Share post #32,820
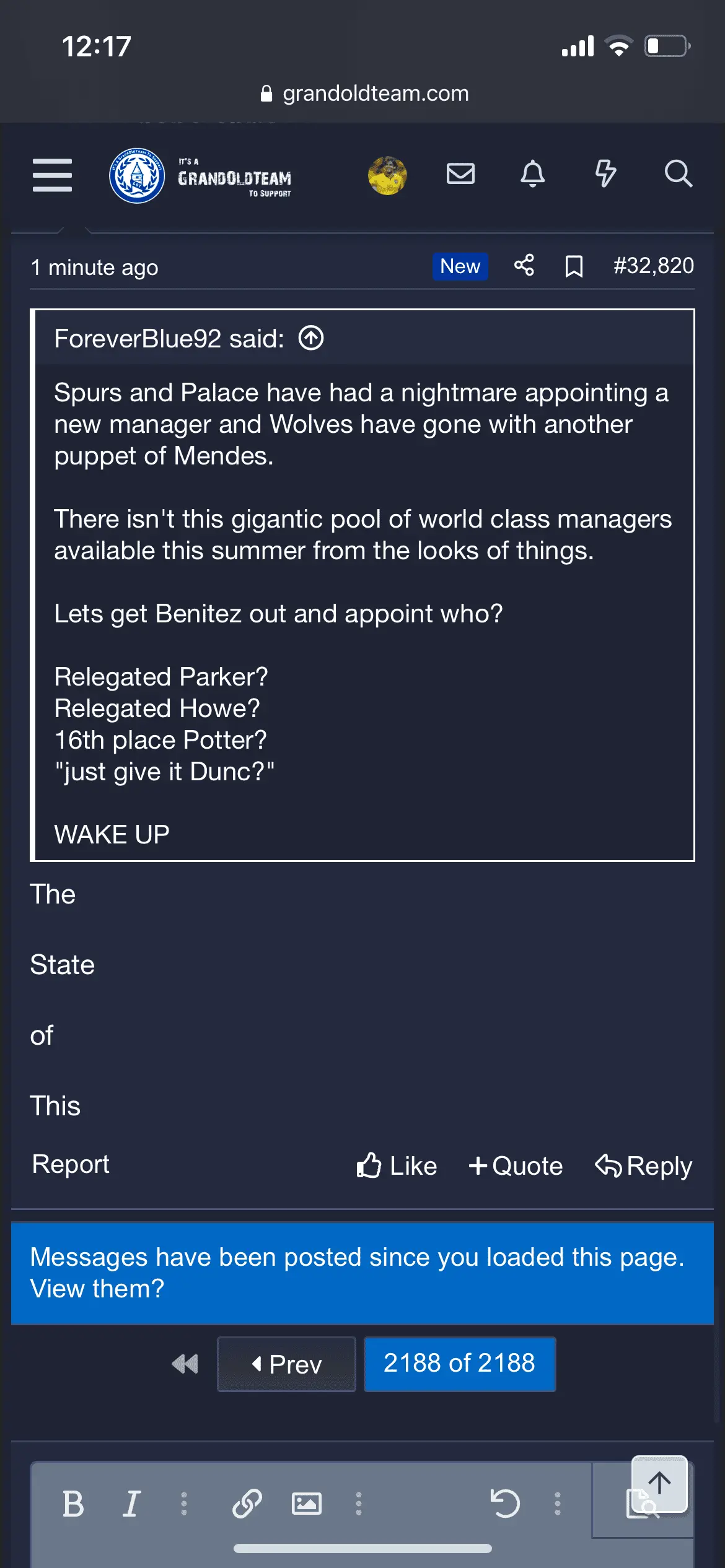Image resolution: width=725 pixels, height=1568 pixels. click(524, 266)
